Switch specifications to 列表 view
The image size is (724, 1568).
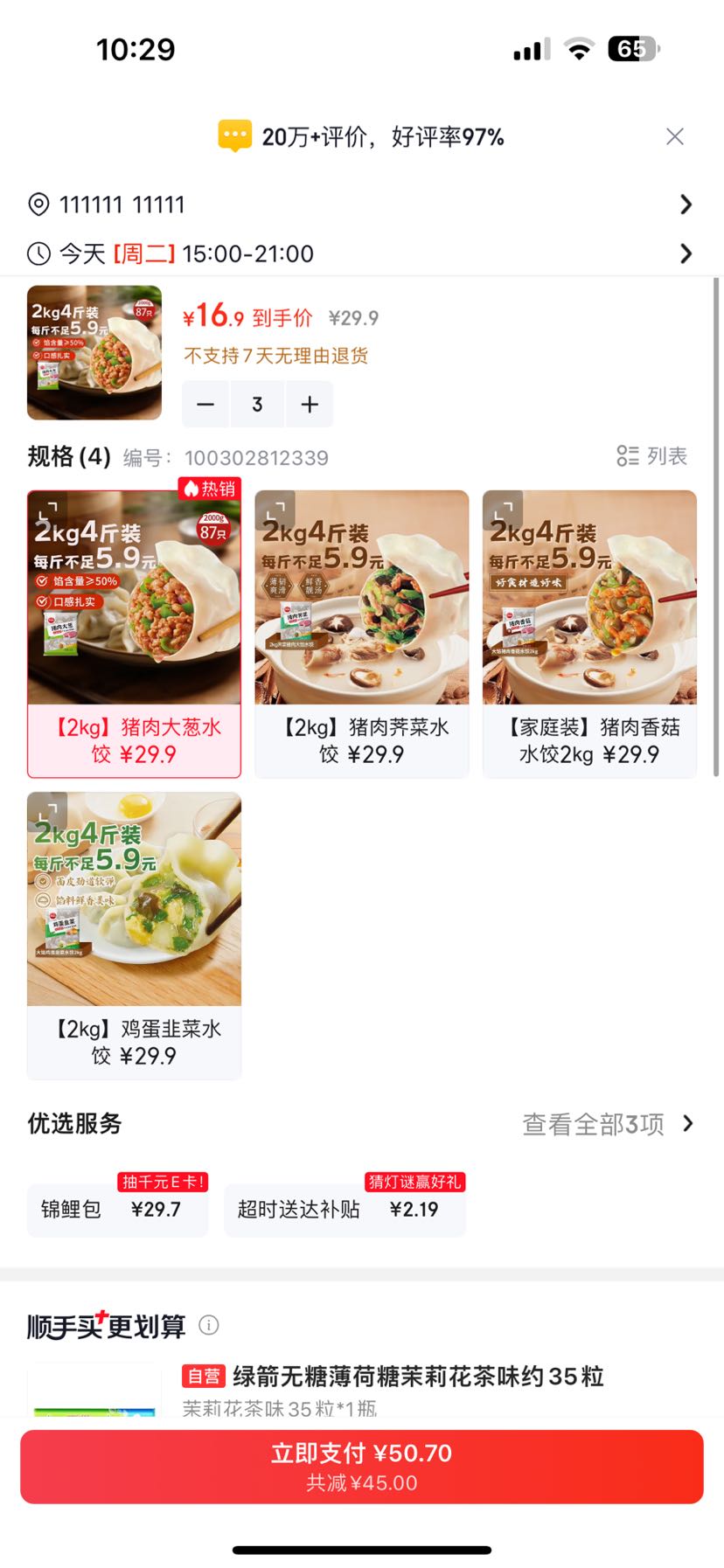tap(651, 455)
